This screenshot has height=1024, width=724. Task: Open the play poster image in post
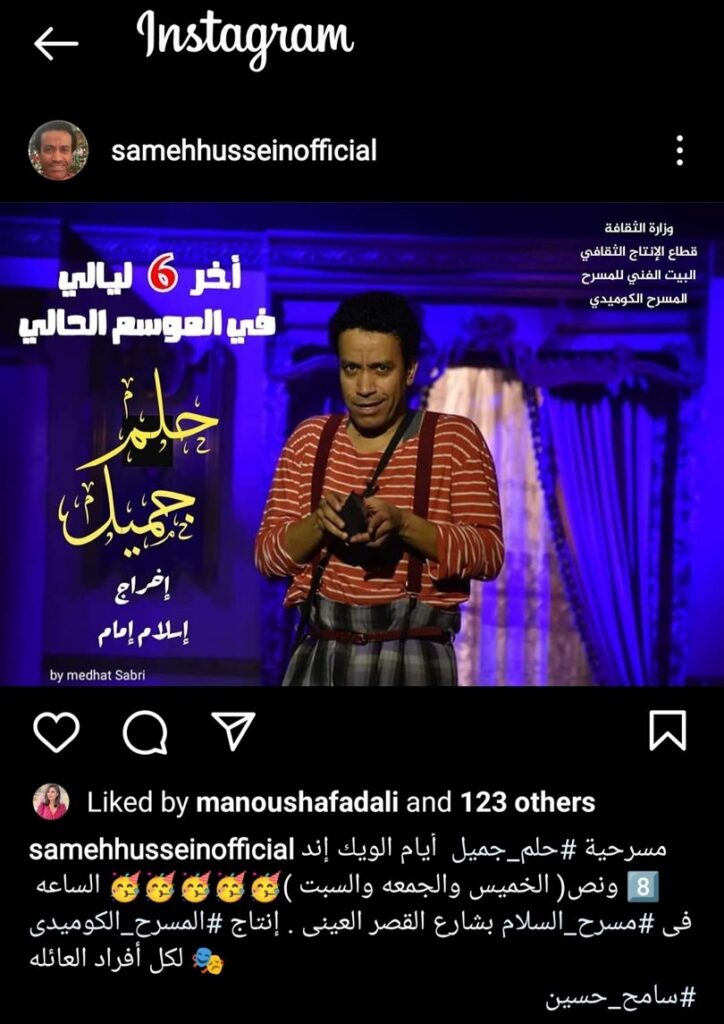click(x=362, y=446)
